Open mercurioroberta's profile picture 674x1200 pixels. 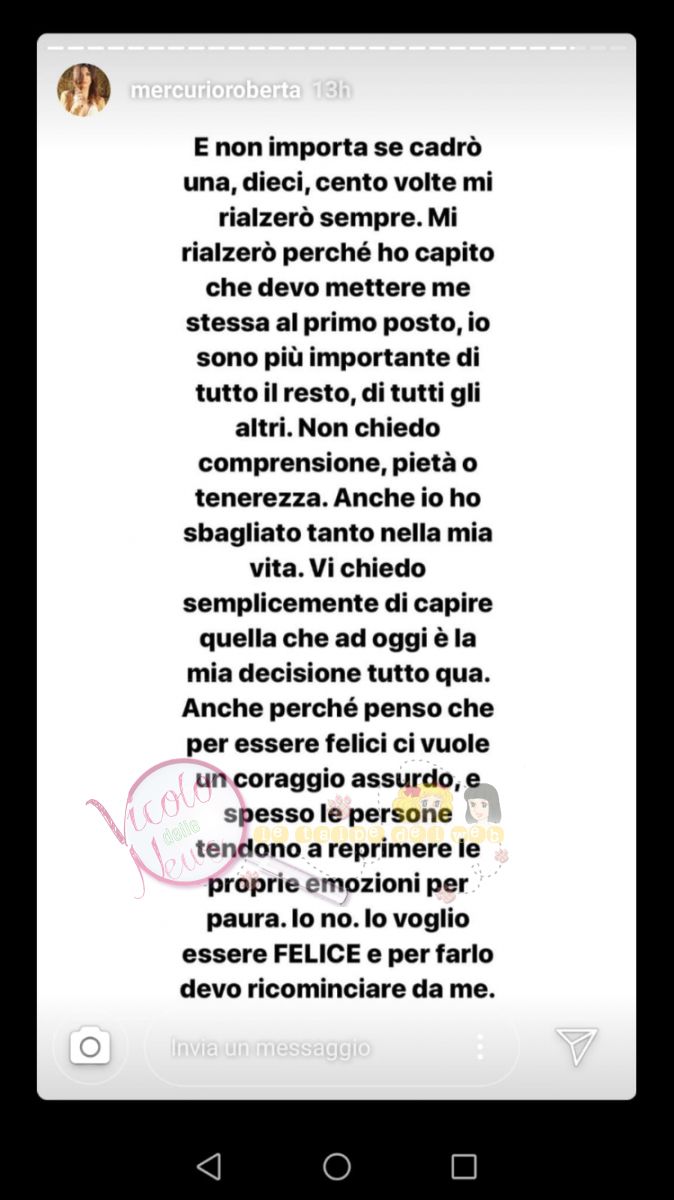[84, 90]
